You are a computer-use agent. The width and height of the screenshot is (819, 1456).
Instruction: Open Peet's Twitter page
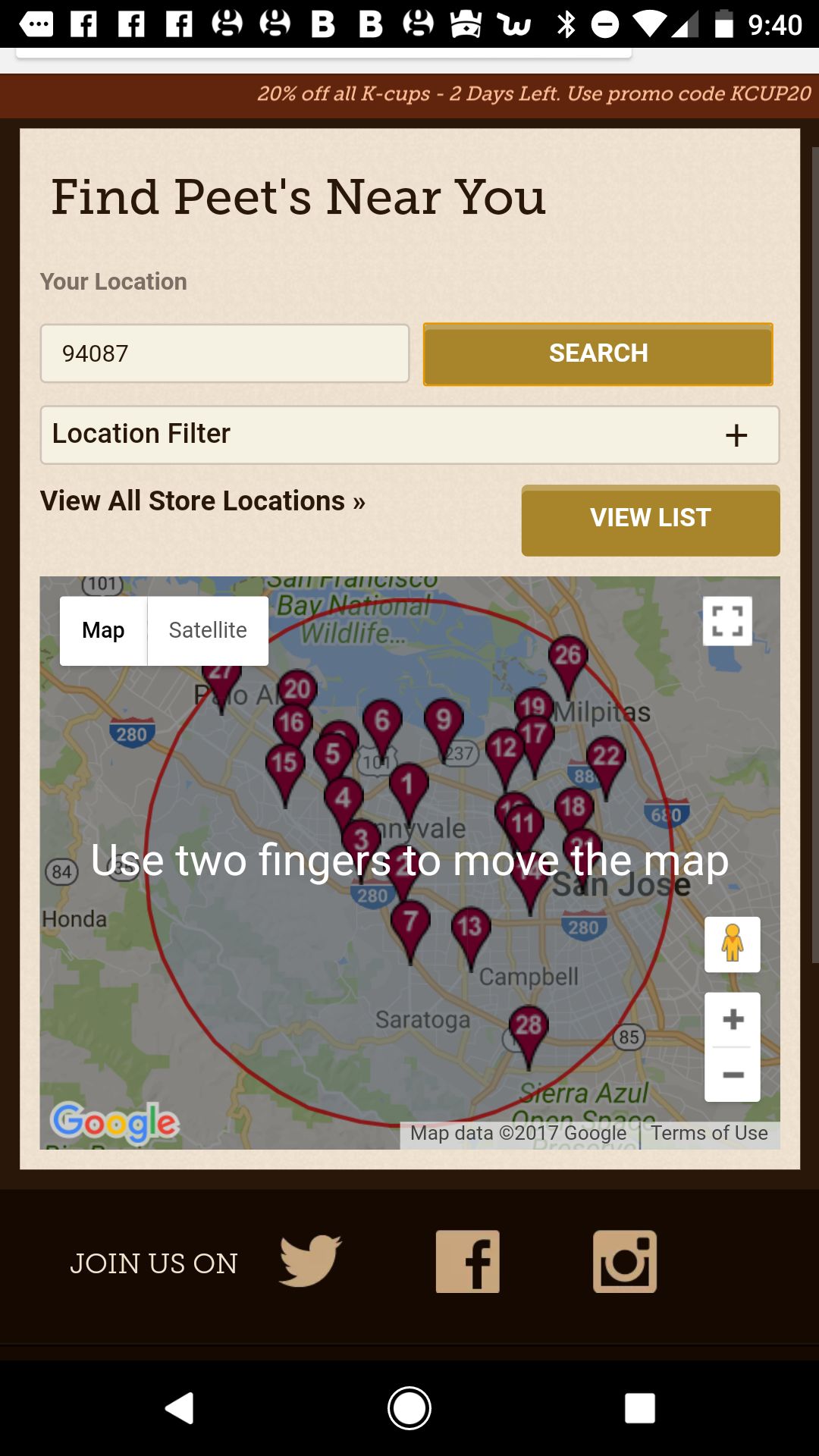click(310, 1261)
